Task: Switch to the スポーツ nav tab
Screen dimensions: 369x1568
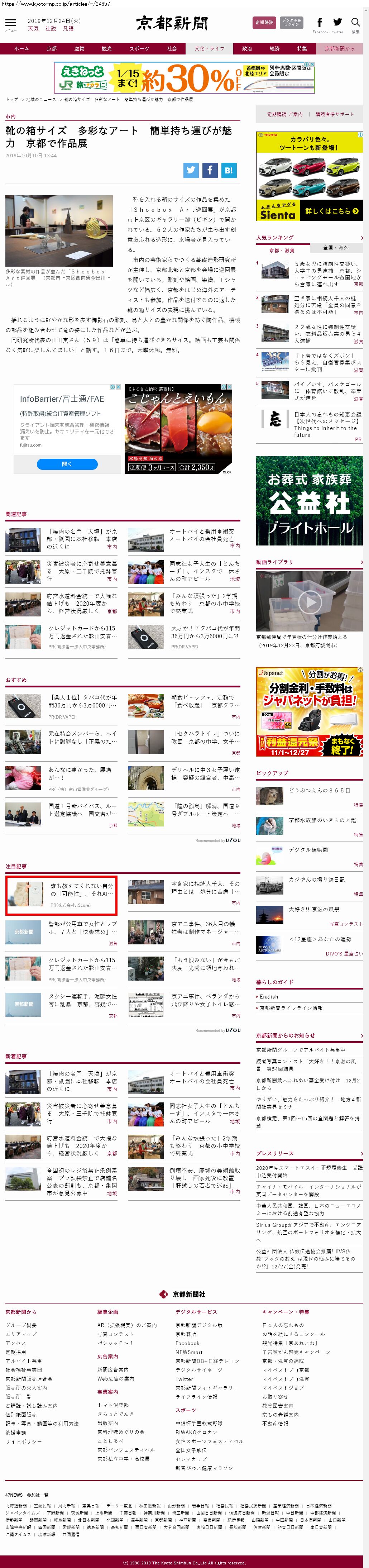Action: coord(139,49)
